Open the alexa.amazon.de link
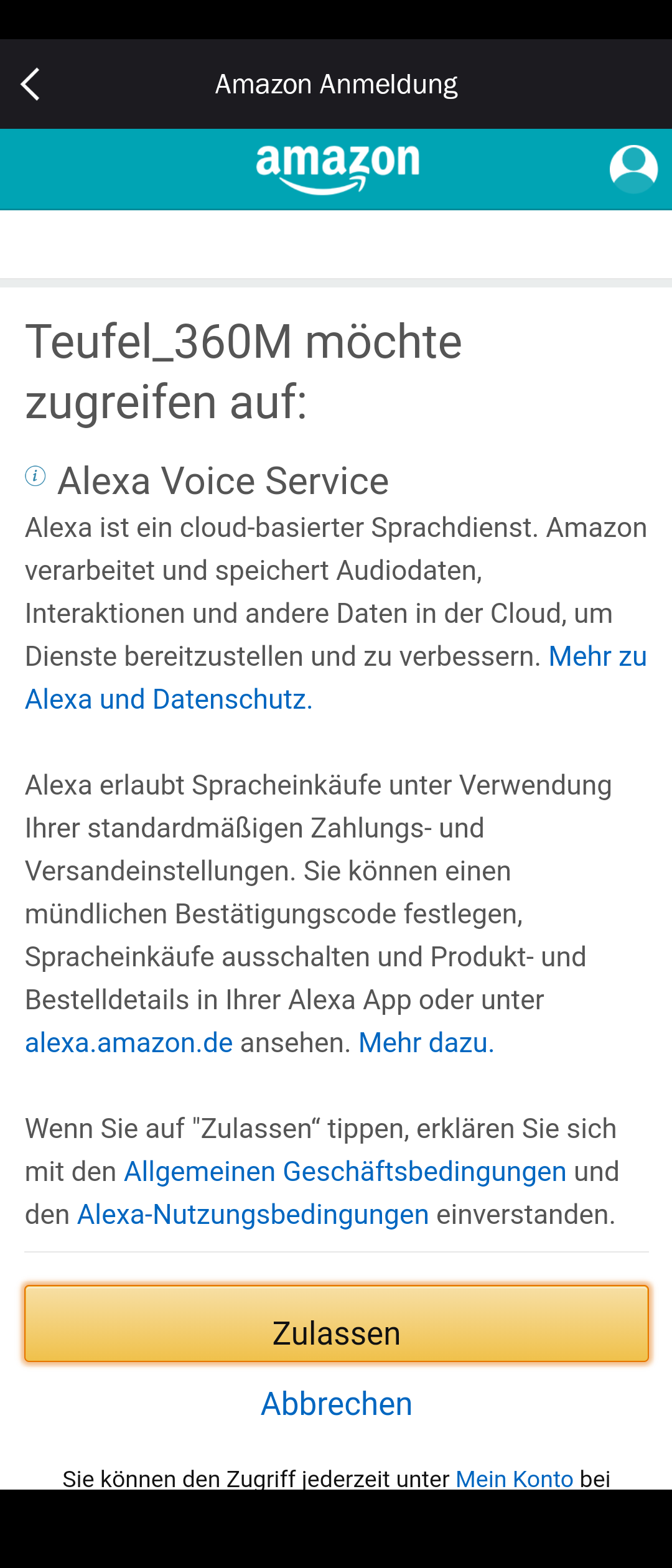Viewport: 672px width, 1568px height. (x=129, y=1043)
